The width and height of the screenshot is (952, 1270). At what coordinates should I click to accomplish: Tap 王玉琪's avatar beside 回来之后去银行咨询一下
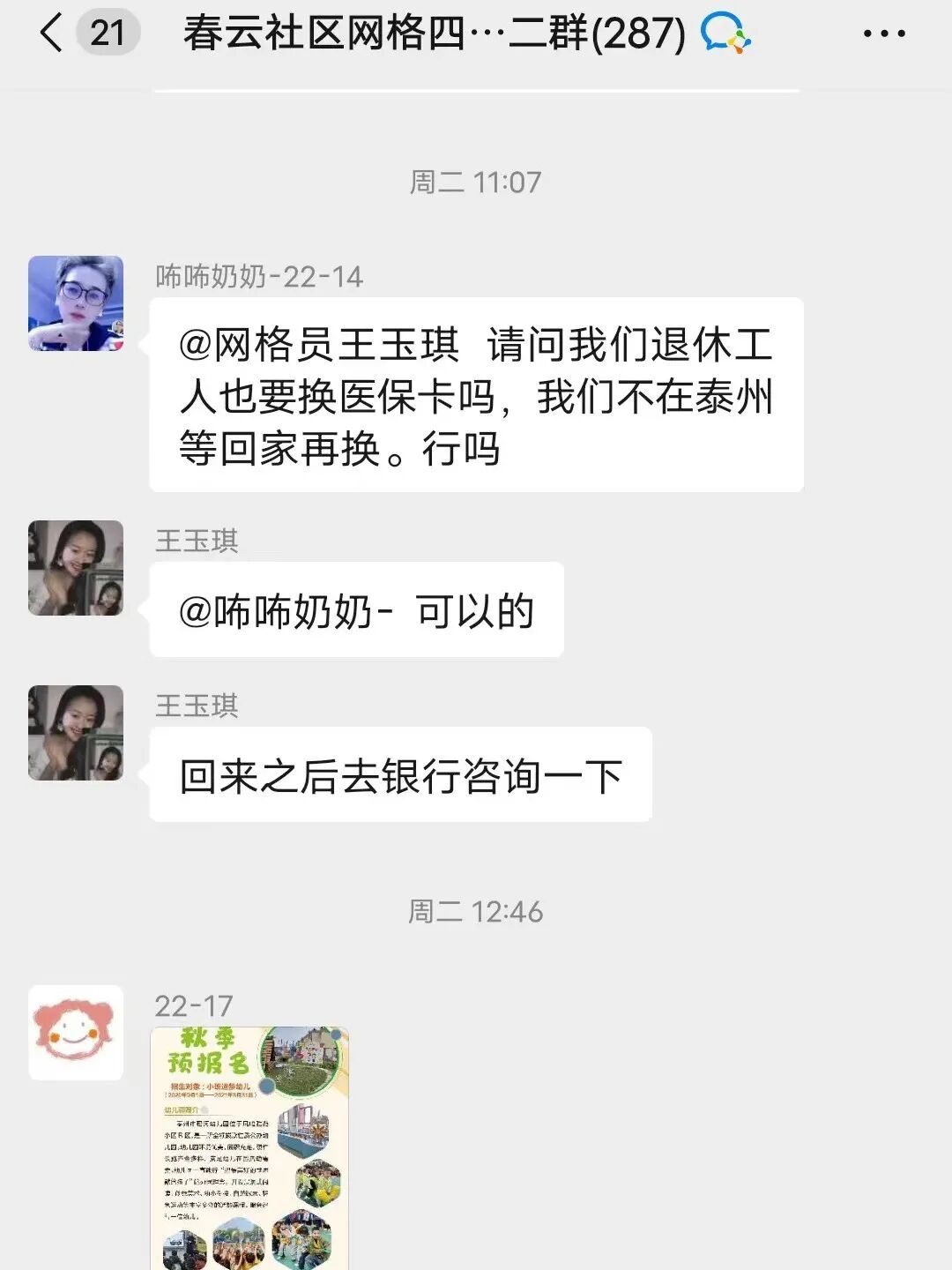pos(76,733)
